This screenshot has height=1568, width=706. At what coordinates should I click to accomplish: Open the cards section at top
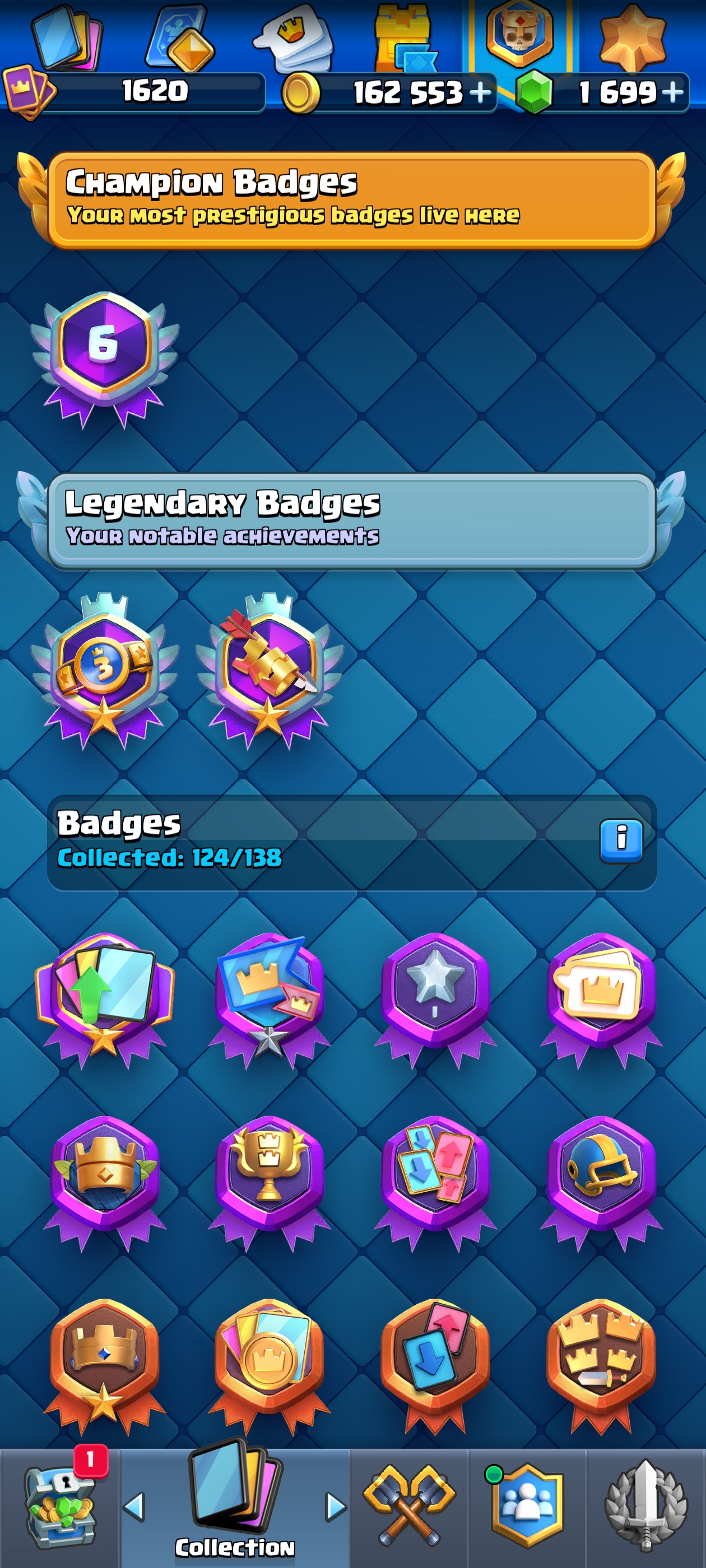[x=67, y=36]
